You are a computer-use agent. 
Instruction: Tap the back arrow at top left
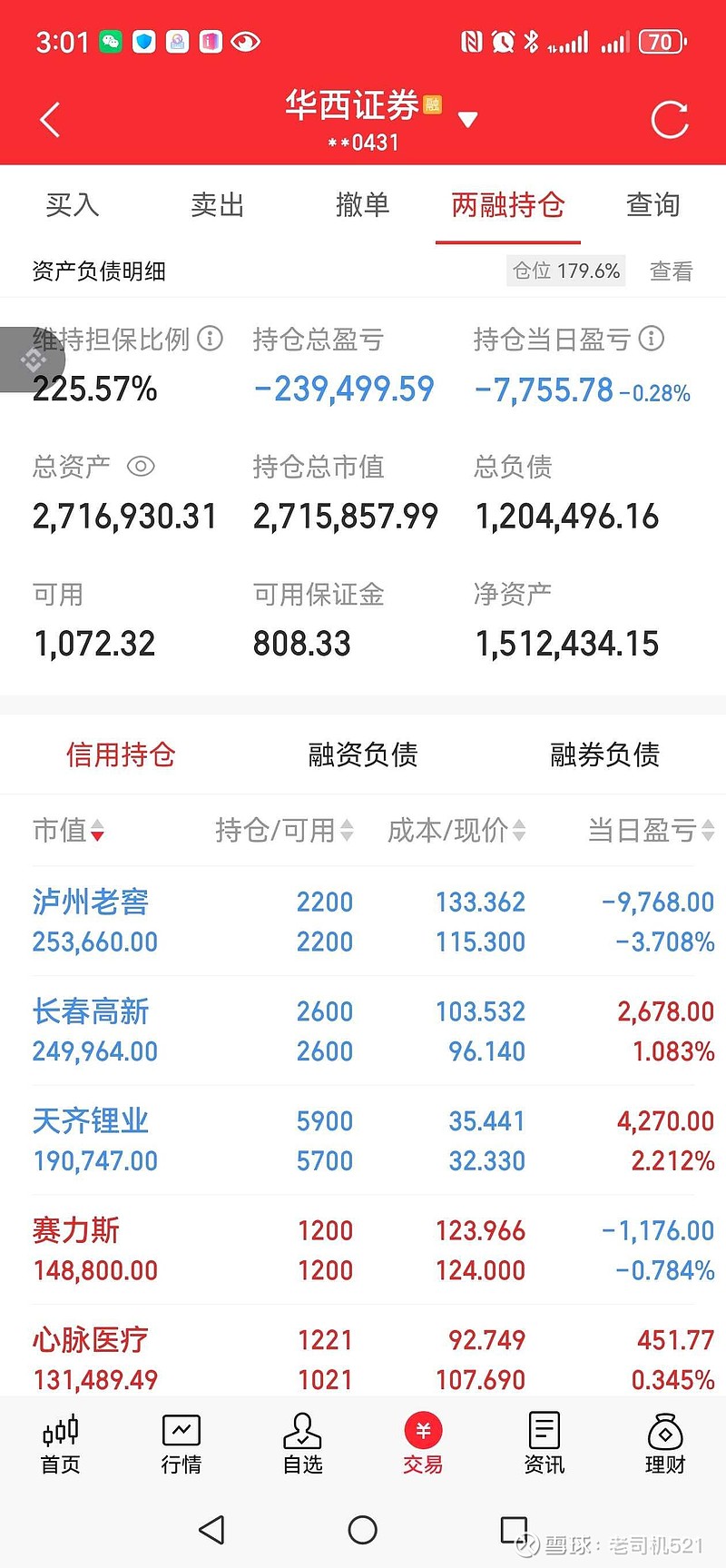[50, 119]
